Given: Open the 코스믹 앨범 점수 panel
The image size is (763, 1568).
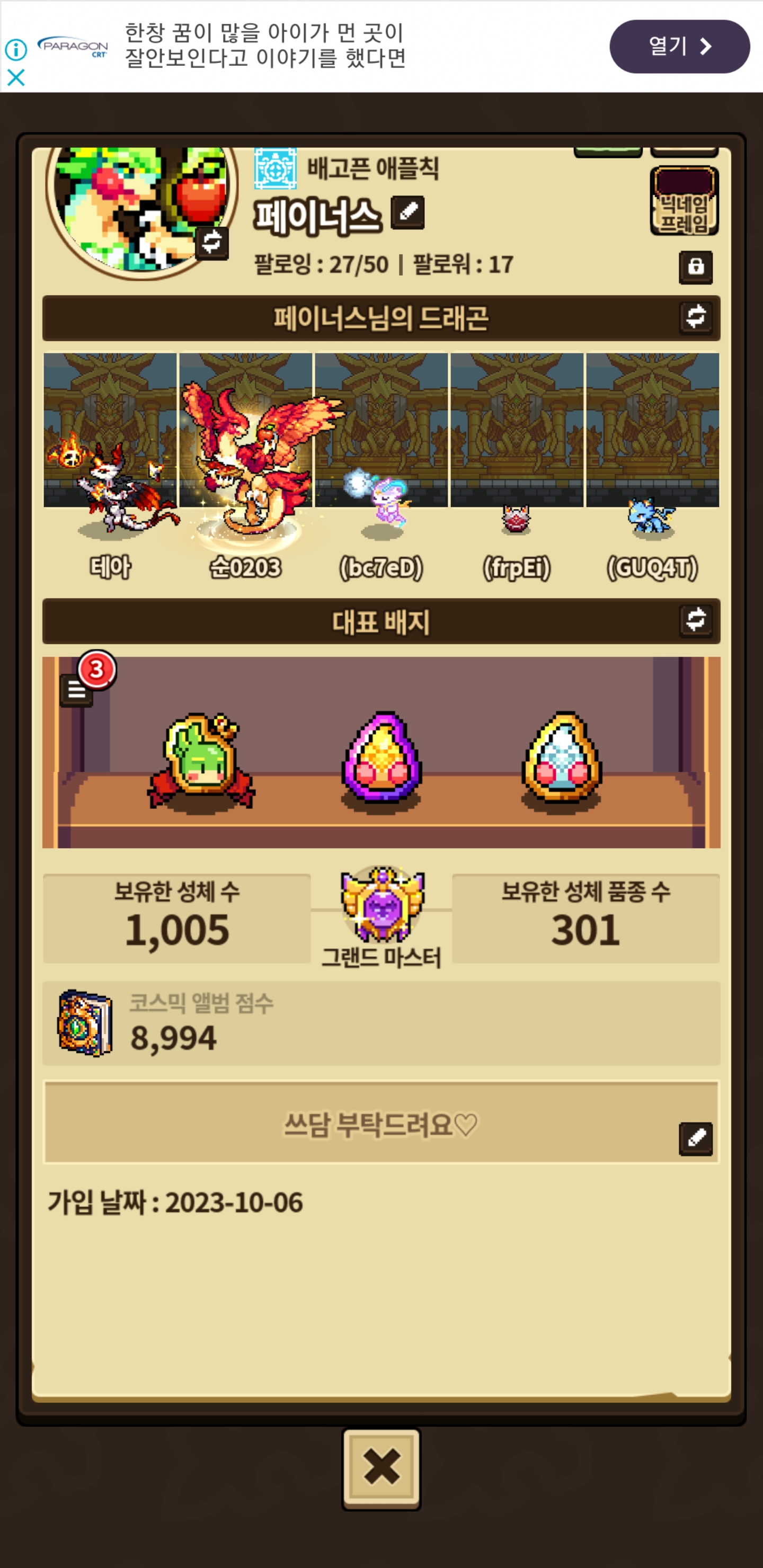Looking at the screenshot, I should pos(381,1023).
